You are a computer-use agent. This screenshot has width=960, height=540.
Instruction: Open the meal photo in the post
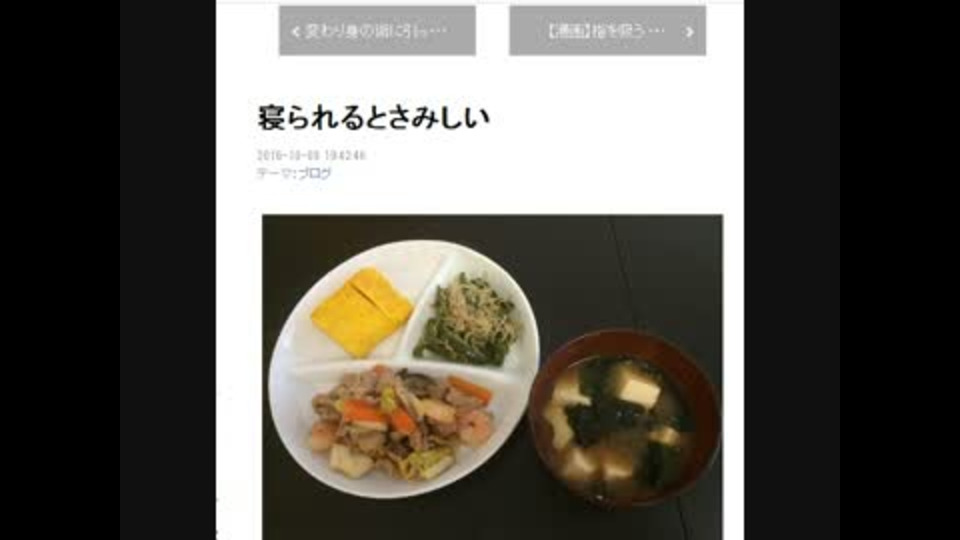point(492,377)
